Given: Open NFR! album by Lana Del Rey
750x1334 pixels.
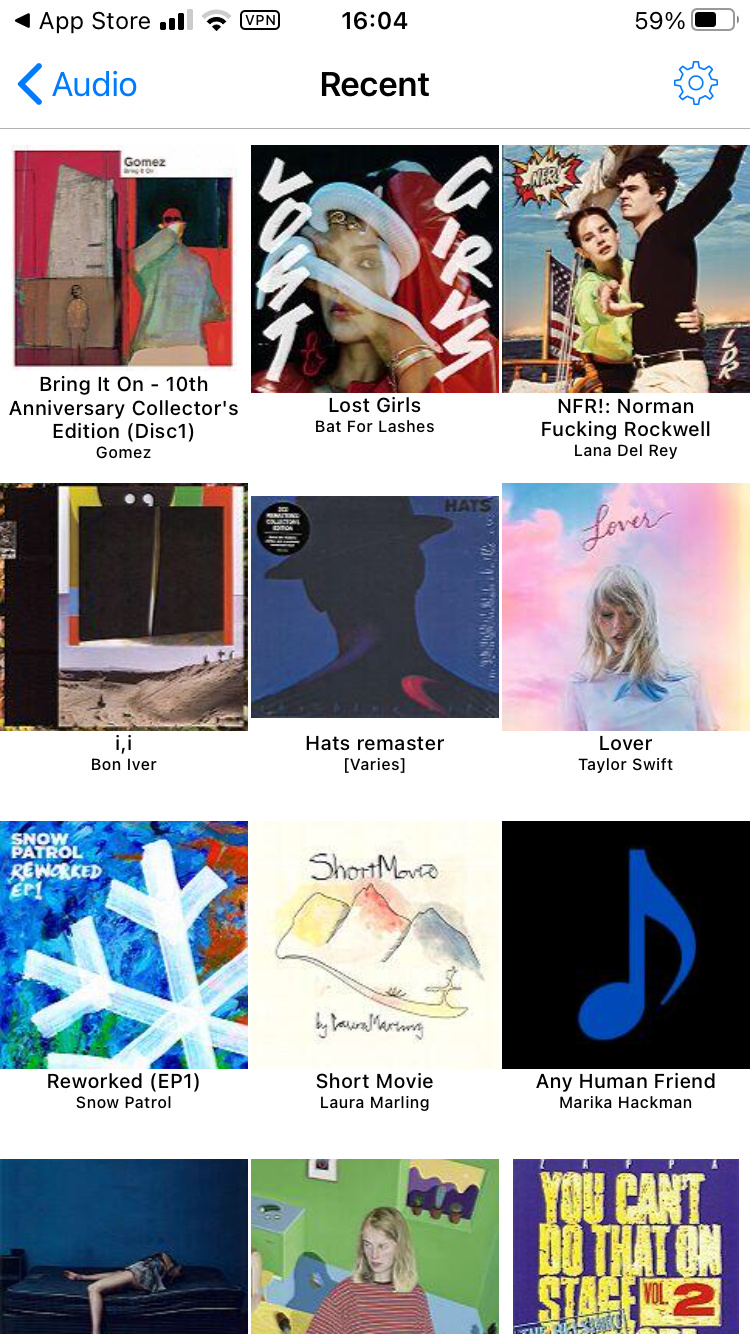Looking at the screenshot, I should (625, 268).
